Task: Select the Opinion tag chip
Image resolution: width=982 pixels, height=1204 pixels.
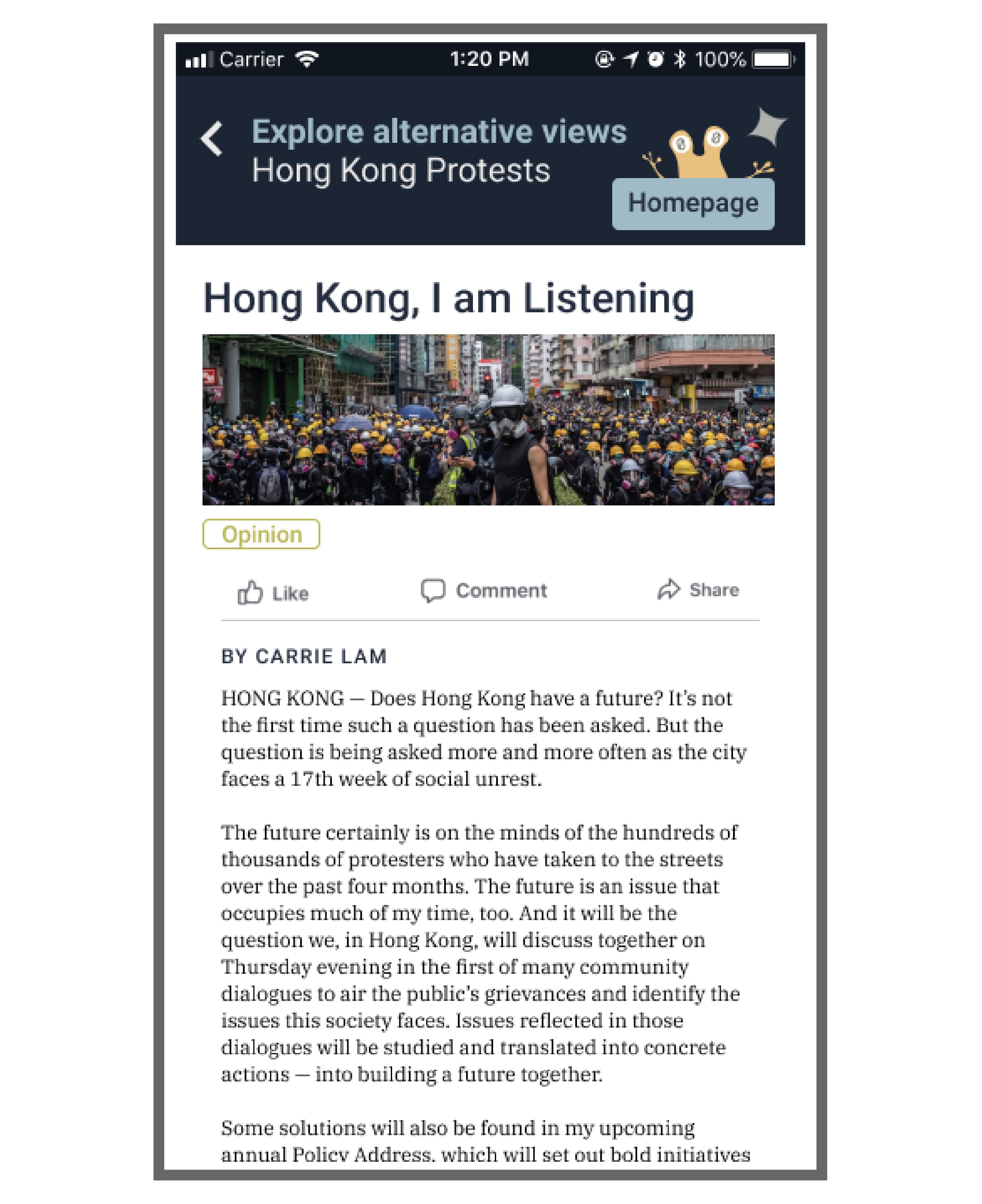Action: point(261,534)
